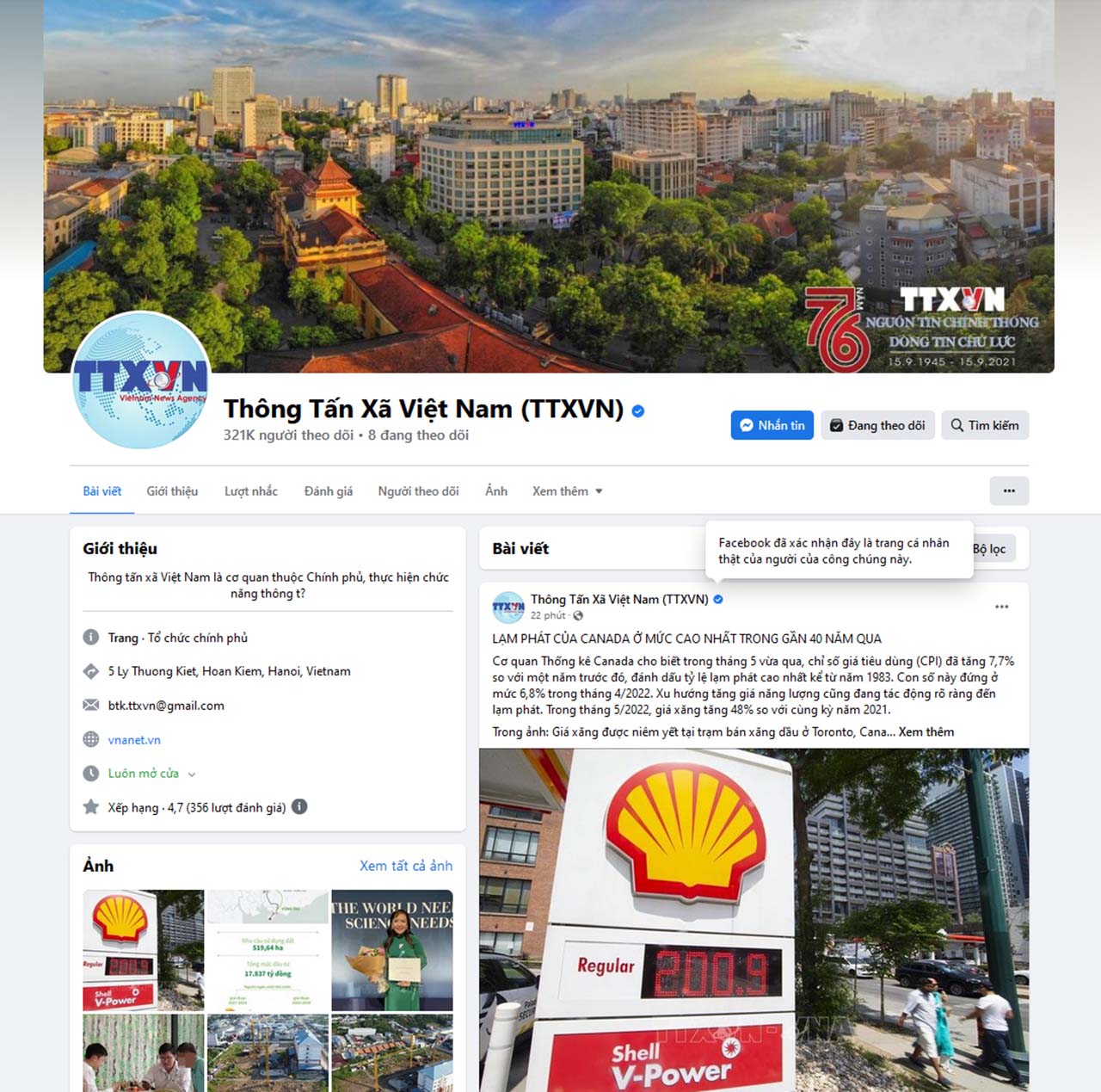Expand the Xem thêm tab dropdown

pos(567,491)
